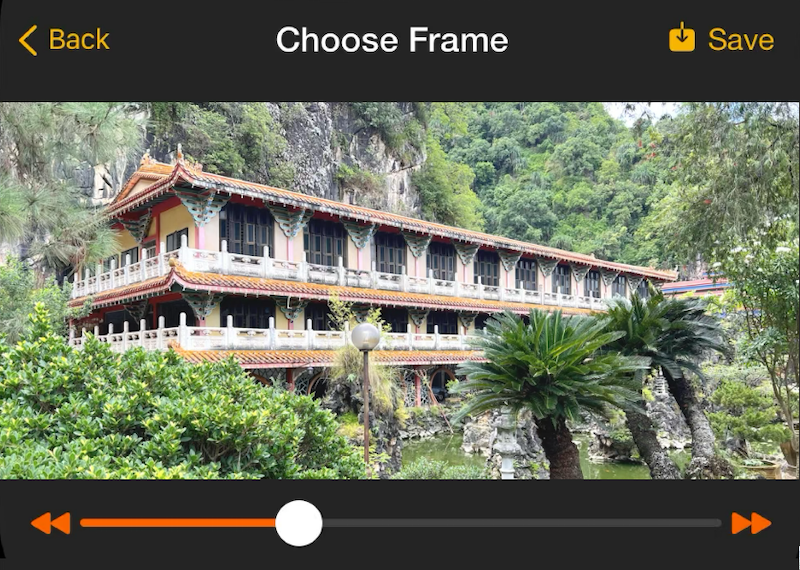Viewport: 800px width, 570px height.
Task: Save the selected frame
Action: pyautogui.click(x=721, y=40)
